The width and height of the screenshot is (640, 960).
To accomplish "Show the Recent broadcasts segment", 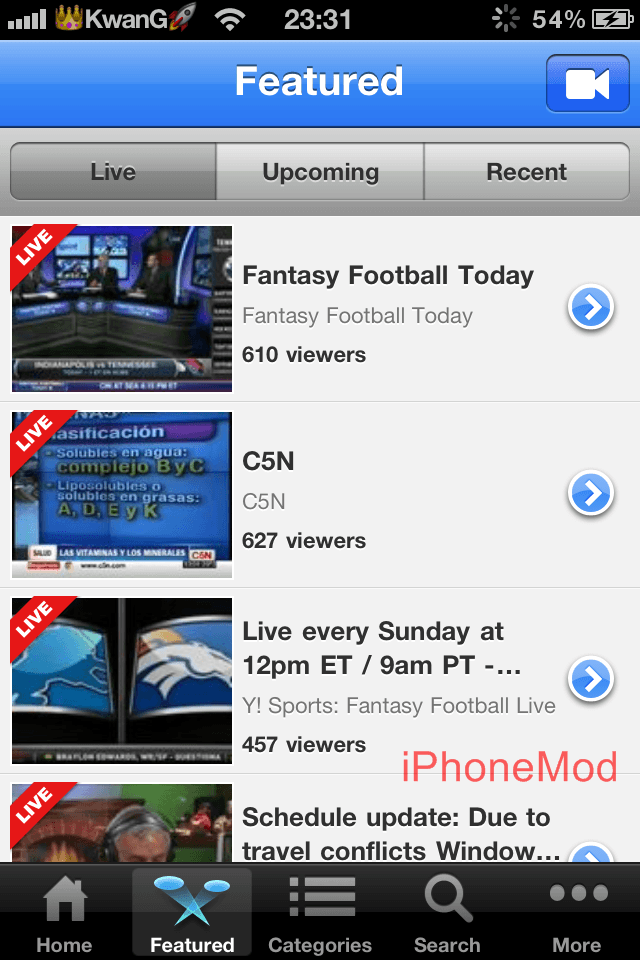I will tap(527, 172).
